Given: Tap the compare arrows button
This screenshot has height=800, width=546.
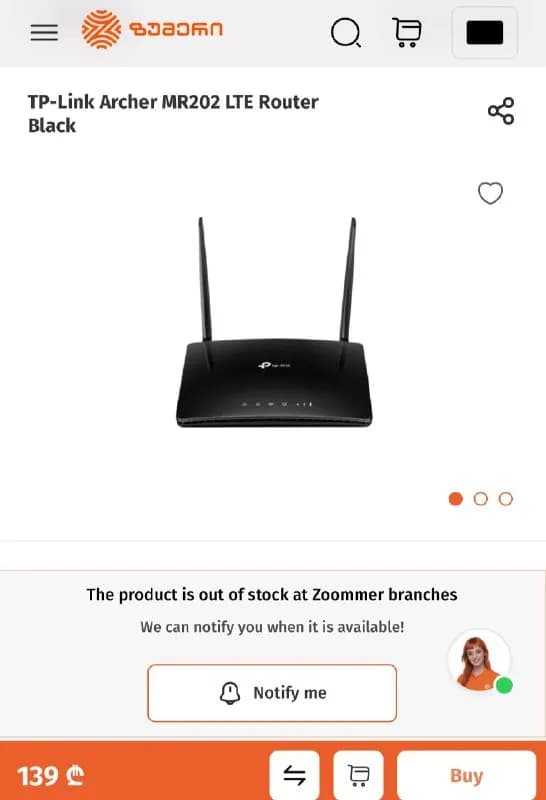Looking at the screenshot, I should [294, 775].
